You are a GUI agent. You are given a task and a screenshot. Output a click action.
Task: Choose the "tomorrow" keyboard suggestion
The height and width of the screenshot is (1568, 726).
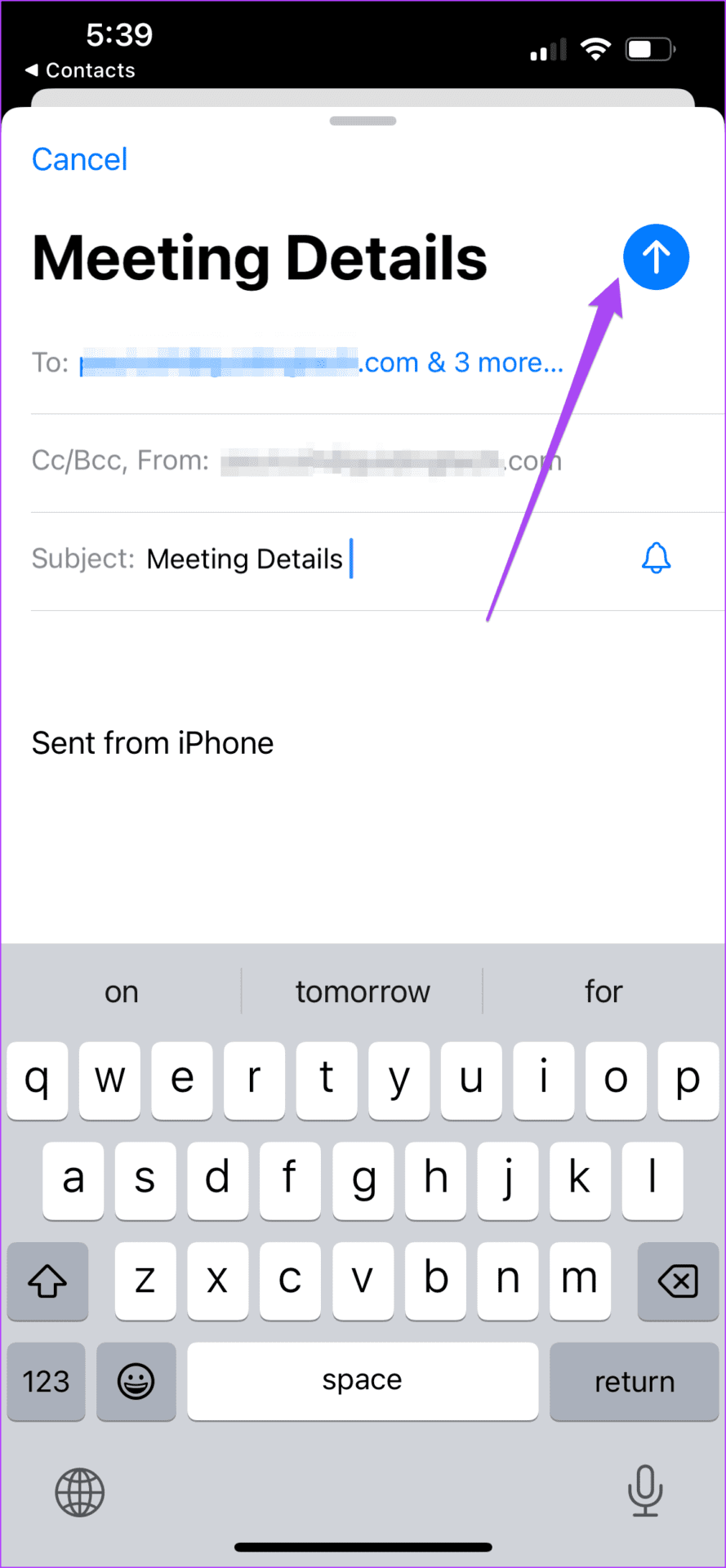point(363,991)
